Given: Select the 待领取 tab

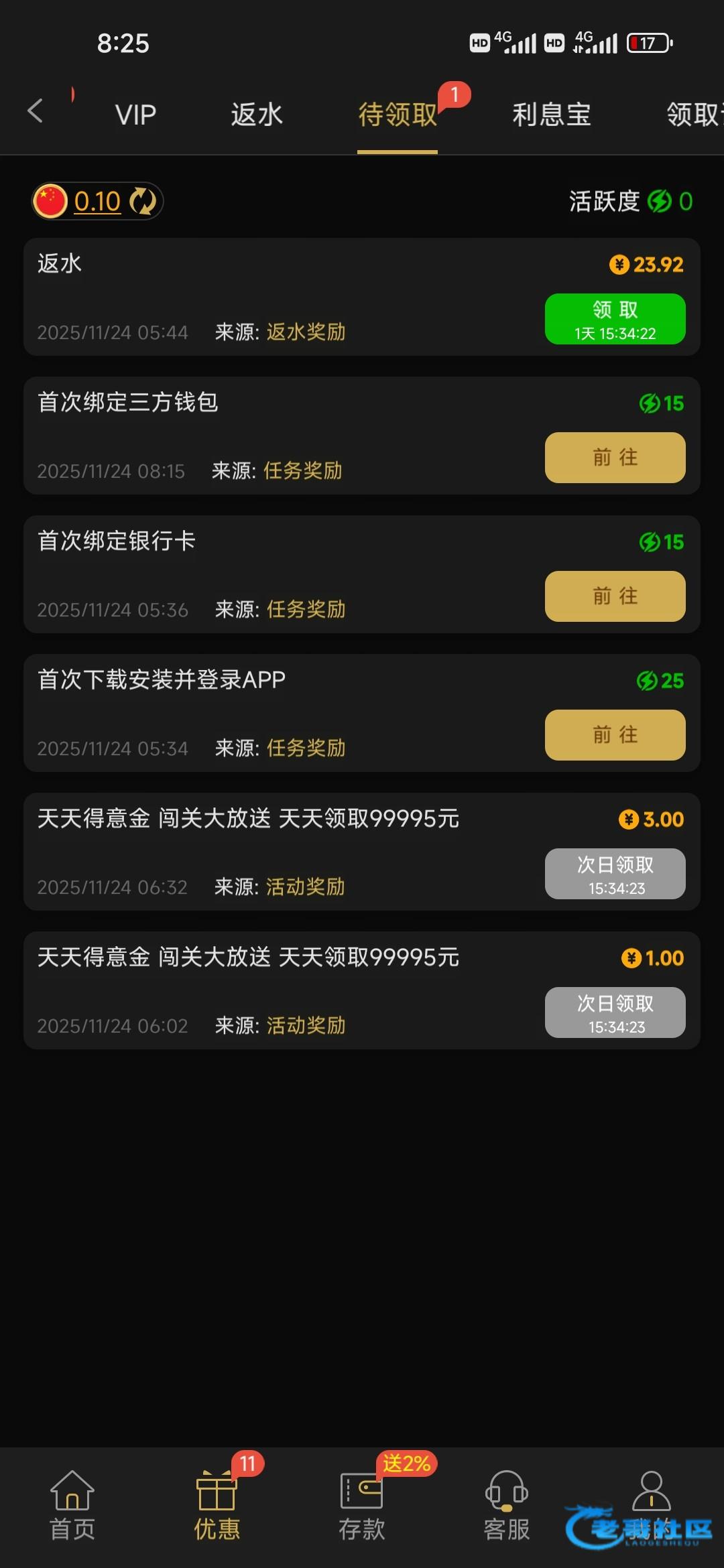Looking at the screenshot, I should pos(398,115).
